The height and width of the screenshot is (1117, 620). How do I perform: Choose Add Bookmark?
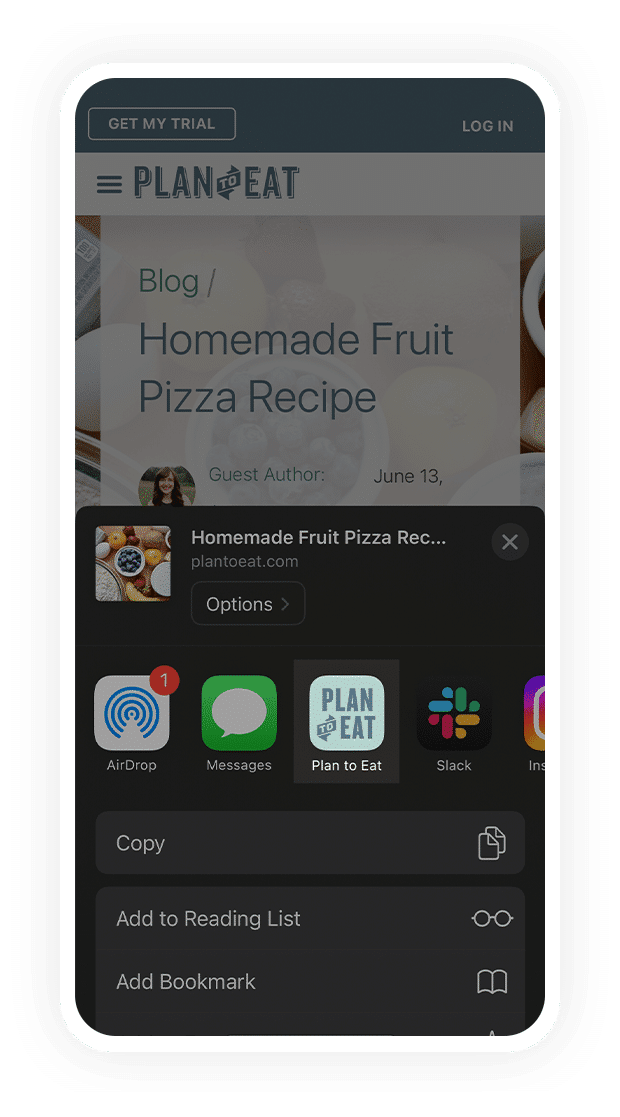(310, 982)
